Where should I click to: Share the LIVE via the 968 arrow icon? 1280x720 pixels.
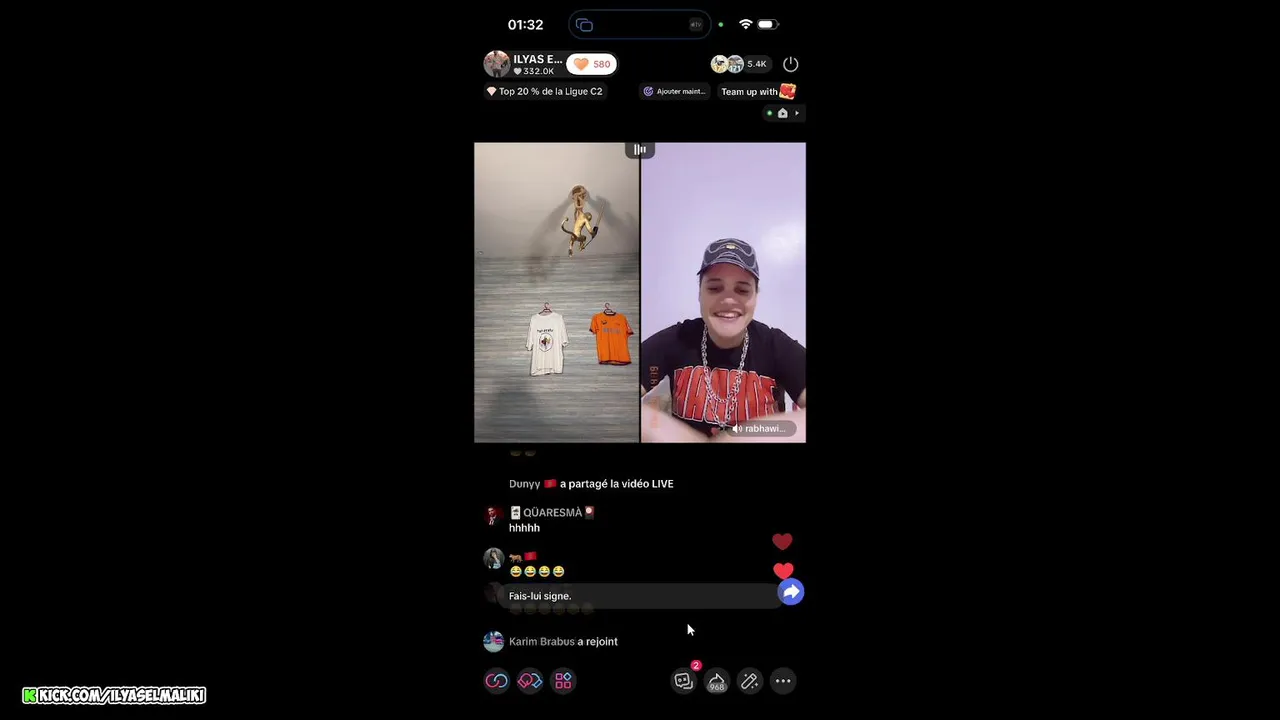(x=717, y=681)
